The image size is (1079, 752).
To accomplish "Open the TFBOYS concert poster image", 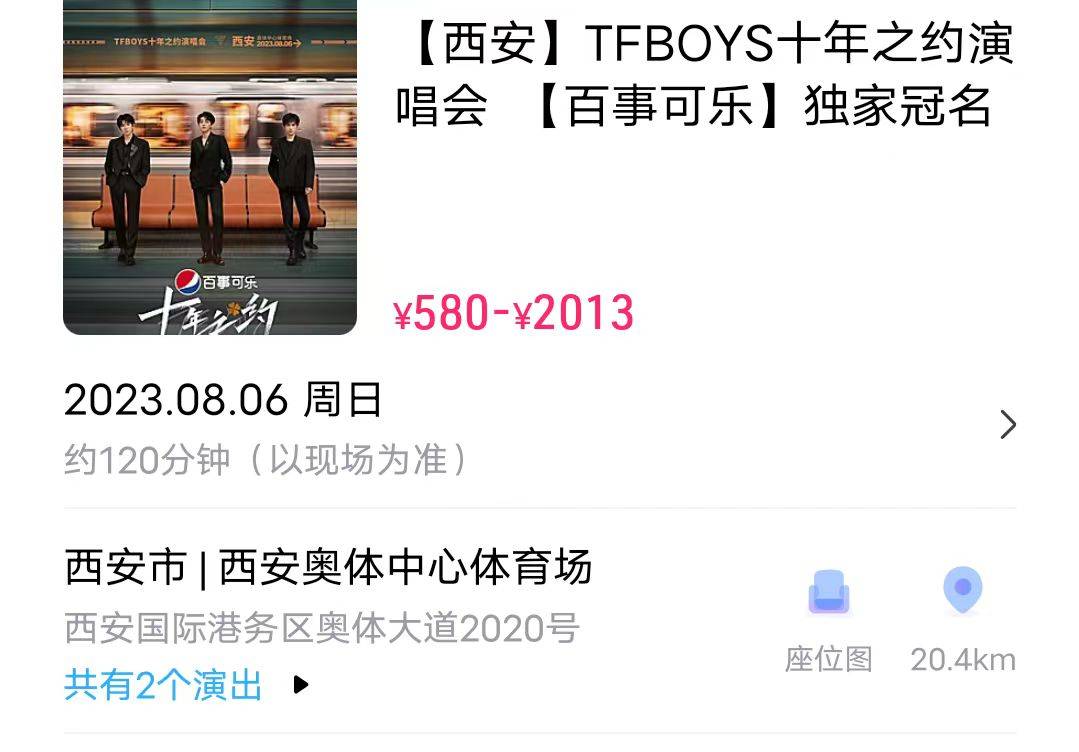I will [209, 167].
